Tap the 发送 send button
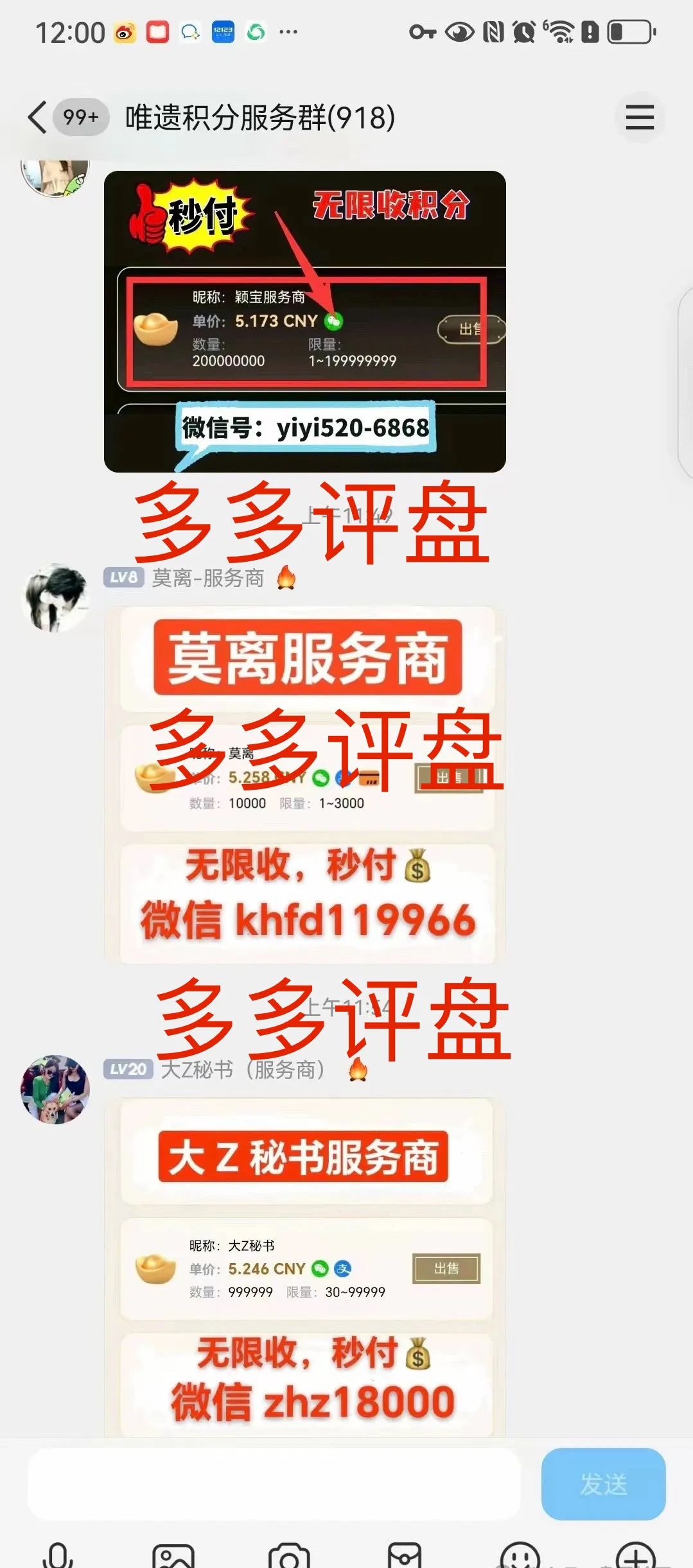Viewport: 693px width, 1568px height. pyautogui.click(x=602, y=1483)
